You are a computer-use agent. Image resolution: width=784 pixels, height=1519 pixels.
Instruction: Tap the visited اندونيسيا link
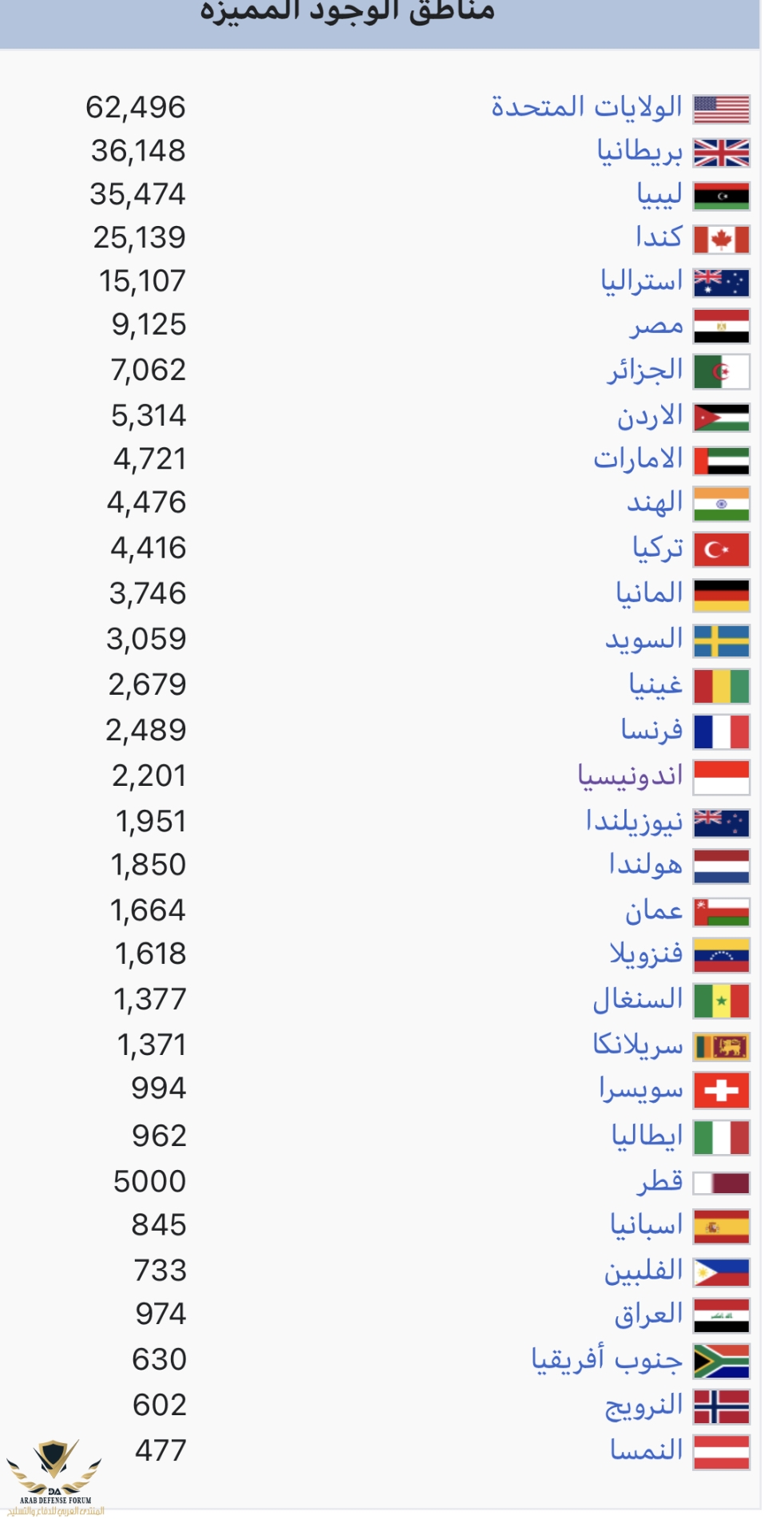(x=630, y=775)
